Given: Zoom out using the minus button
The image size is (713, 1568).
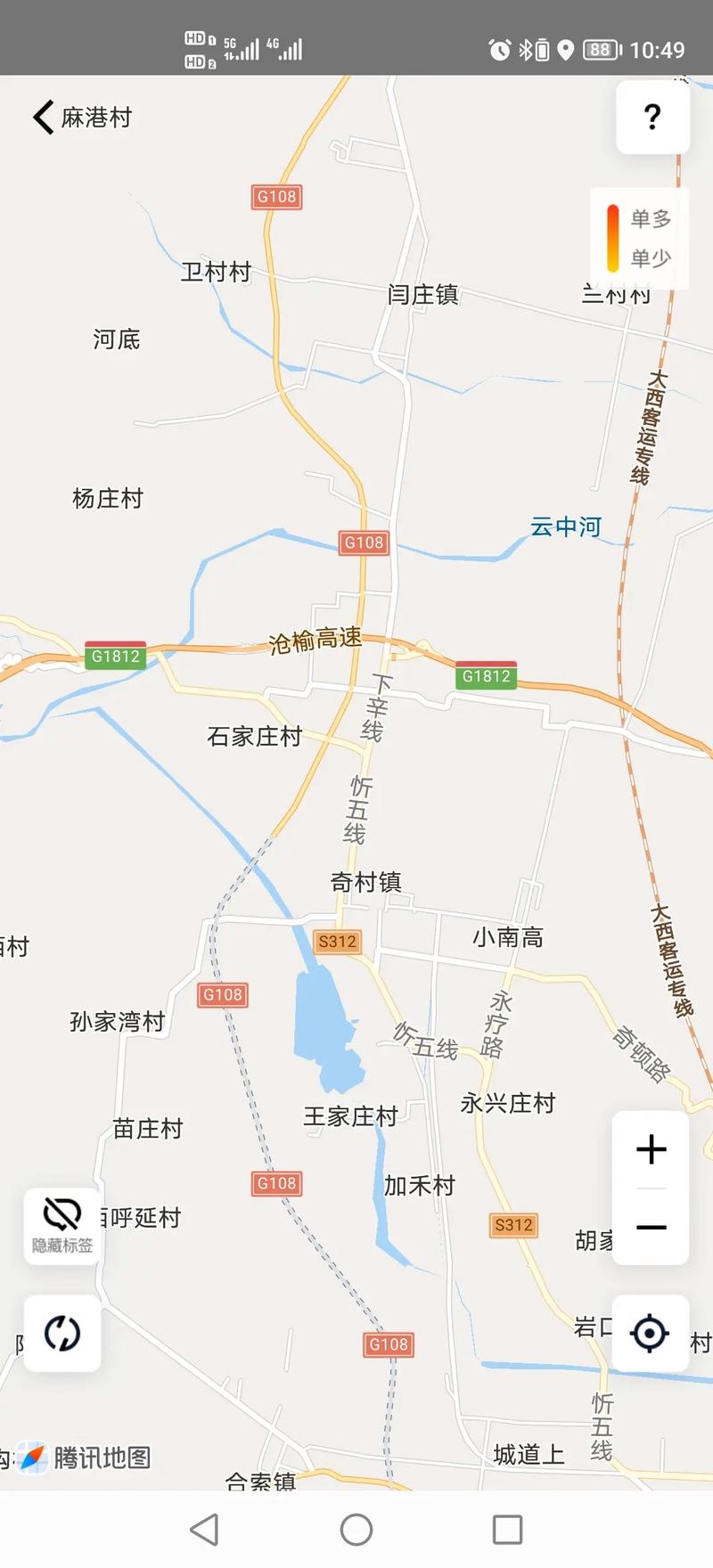Looking at the screenshot, I should 650,1227.
